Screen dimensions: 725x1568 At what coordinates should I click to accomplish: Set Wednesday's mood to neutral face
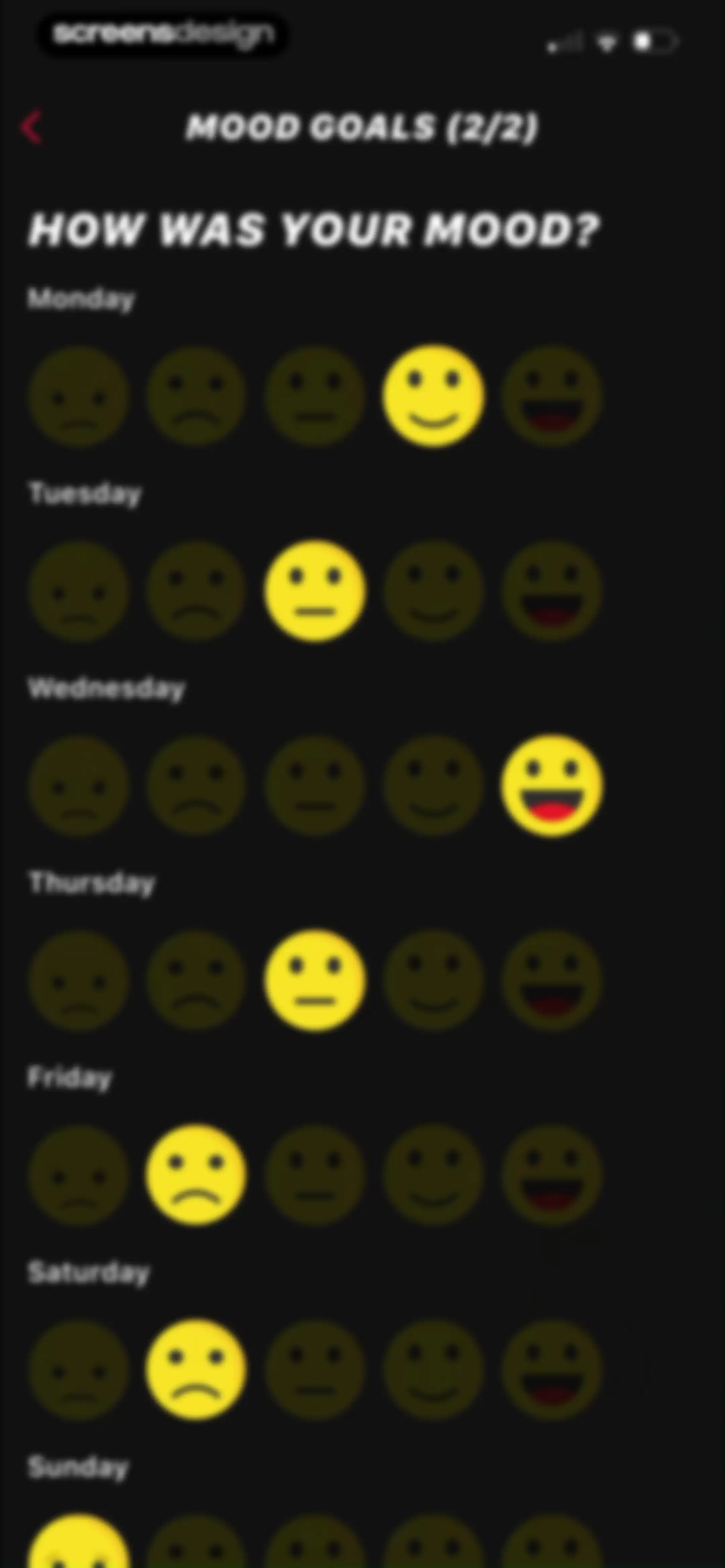tap(315, 786)
